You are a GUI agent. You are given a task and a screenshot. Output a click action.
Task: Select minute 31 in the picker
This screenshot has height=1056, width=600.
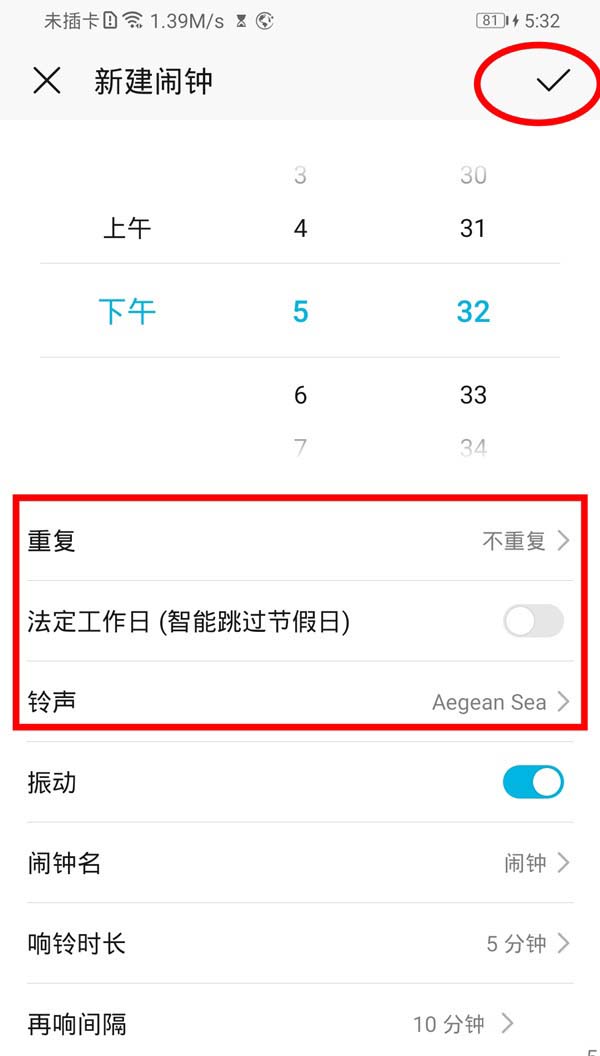[x=472, y=229]
